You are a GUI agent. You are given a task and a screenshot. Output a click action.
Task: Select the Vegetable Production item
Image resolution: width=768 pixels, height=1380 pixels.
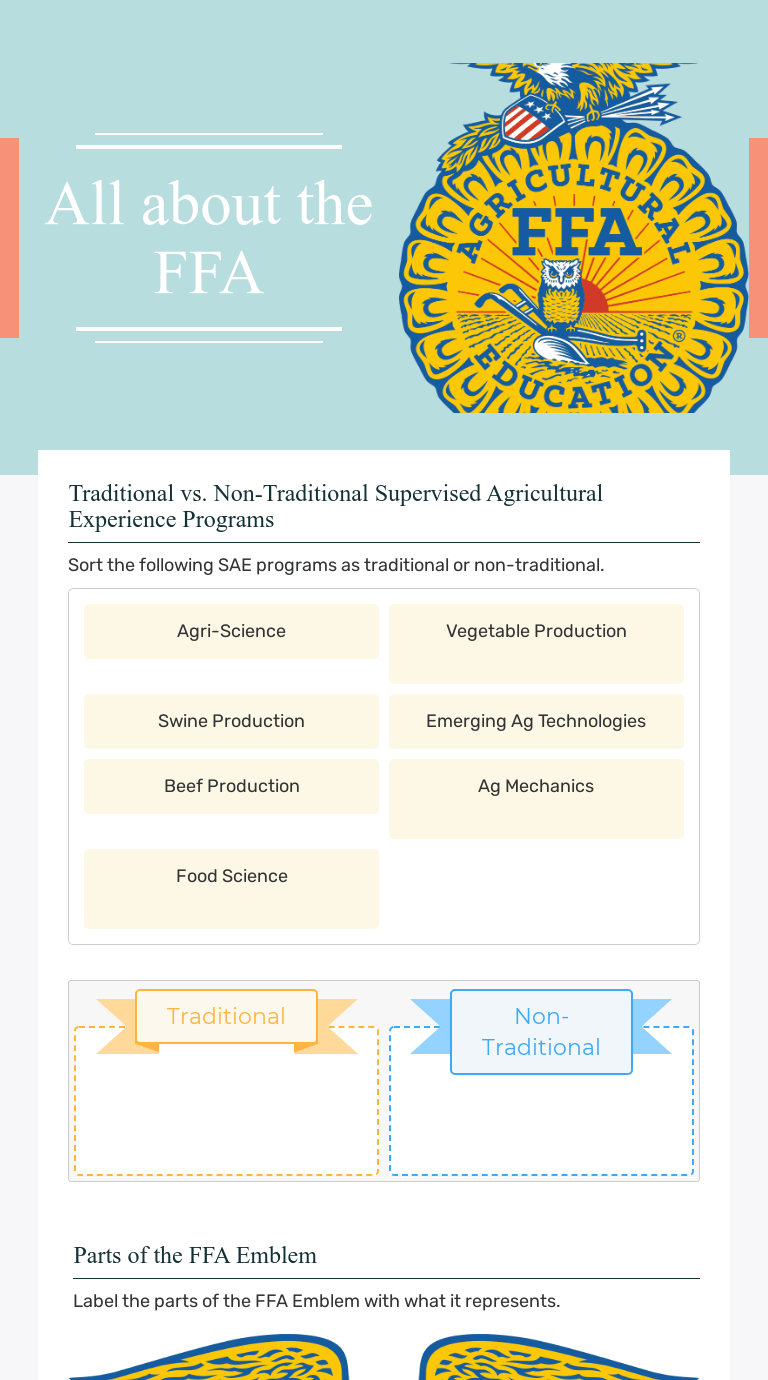(x=536, y=643)
